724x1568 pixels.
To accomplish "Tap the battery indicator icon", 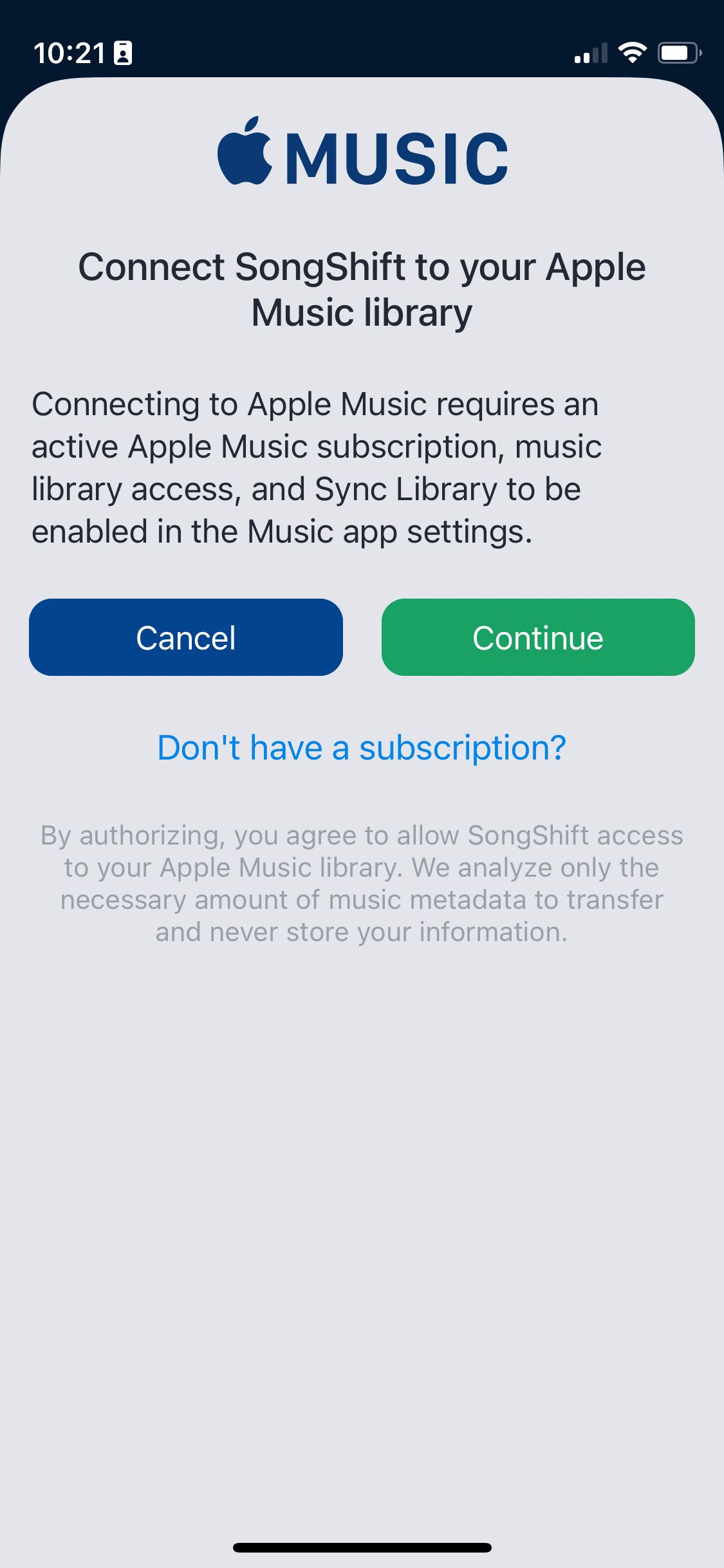I will [678, 53].
